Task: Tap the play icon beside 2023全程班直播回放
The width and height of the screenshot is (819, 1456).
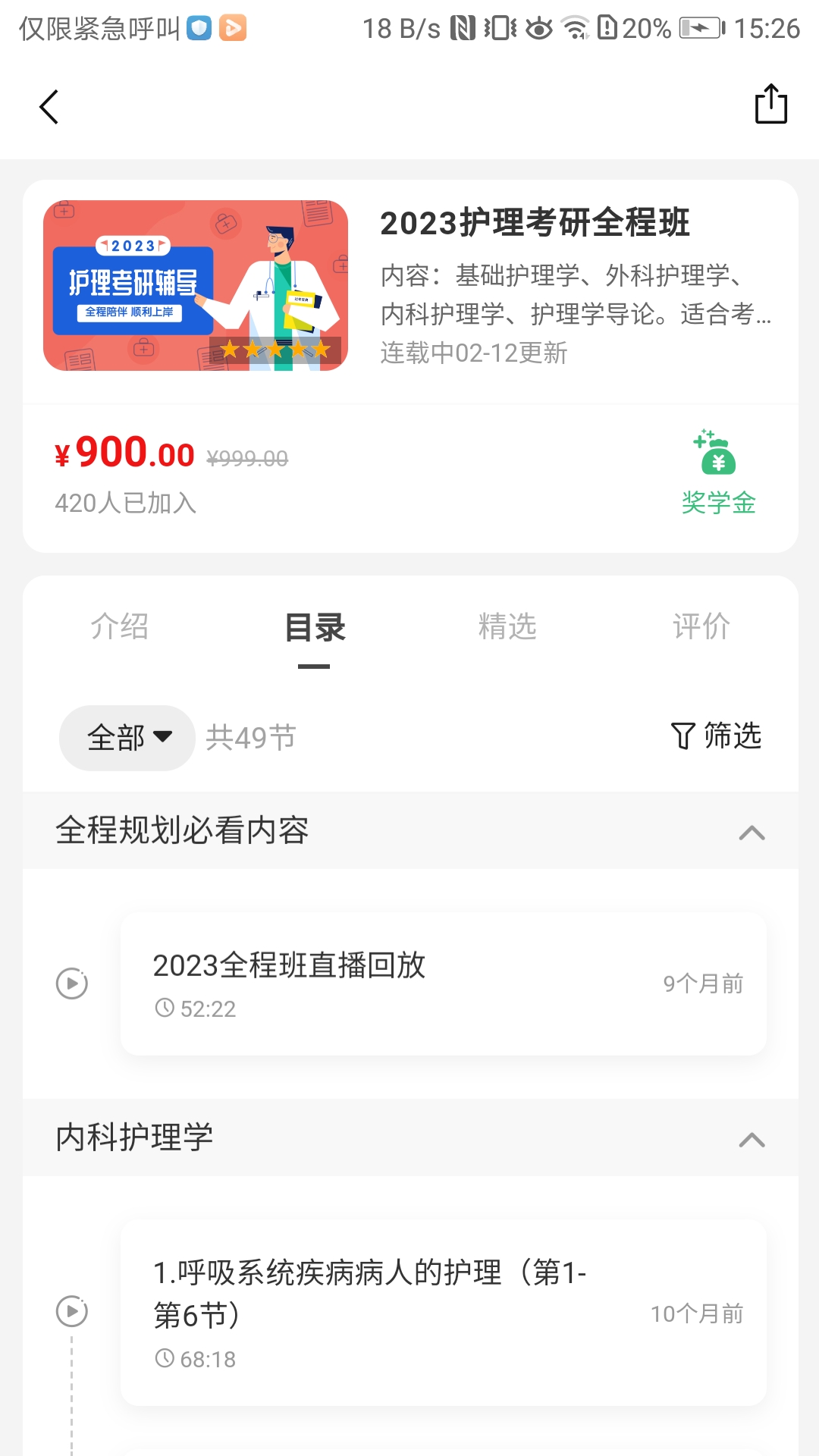Action: pyautogui.click(x=71, y=984)
